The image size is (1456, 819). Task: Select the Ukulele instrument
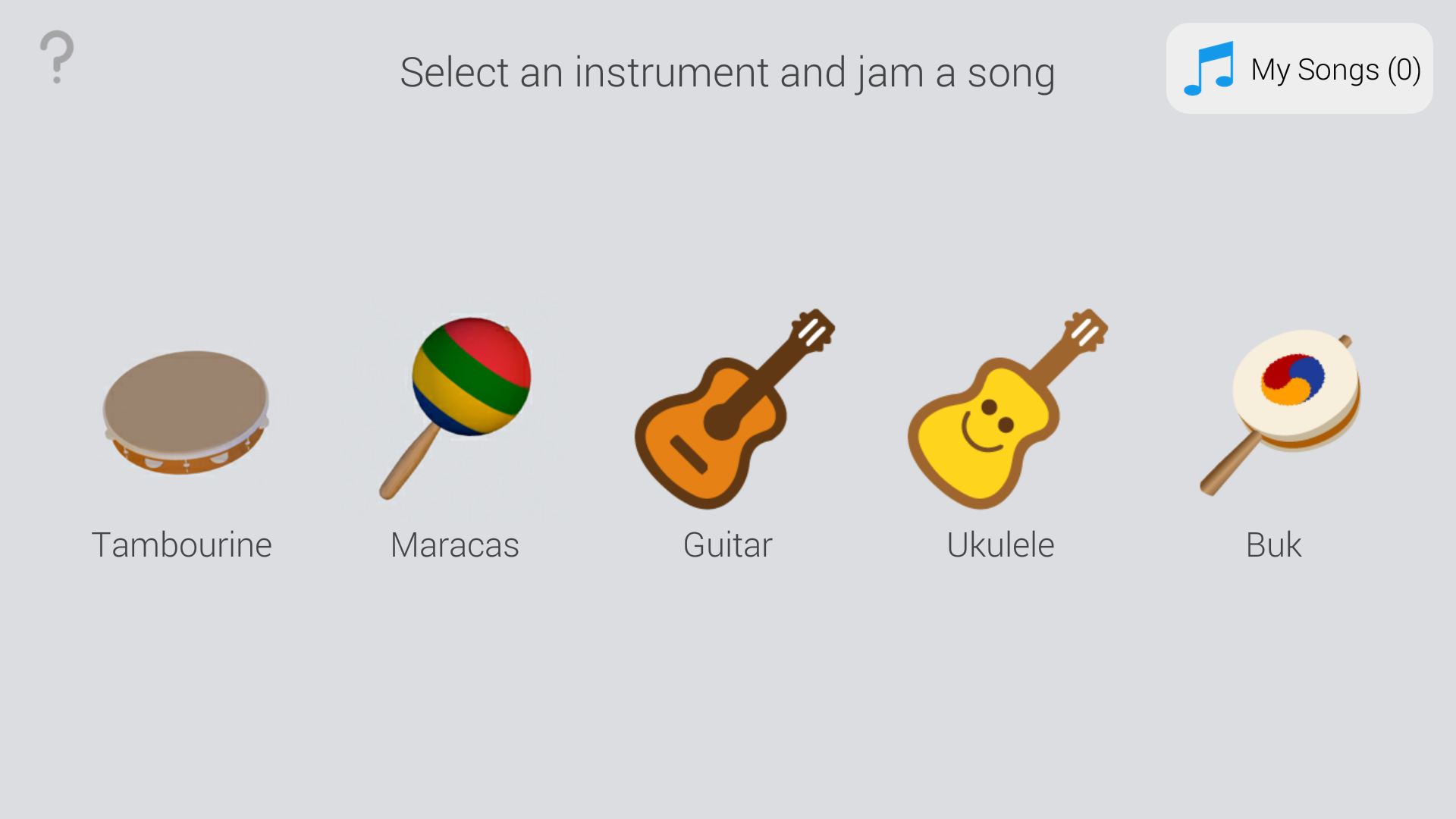[x=1003, y=411]
